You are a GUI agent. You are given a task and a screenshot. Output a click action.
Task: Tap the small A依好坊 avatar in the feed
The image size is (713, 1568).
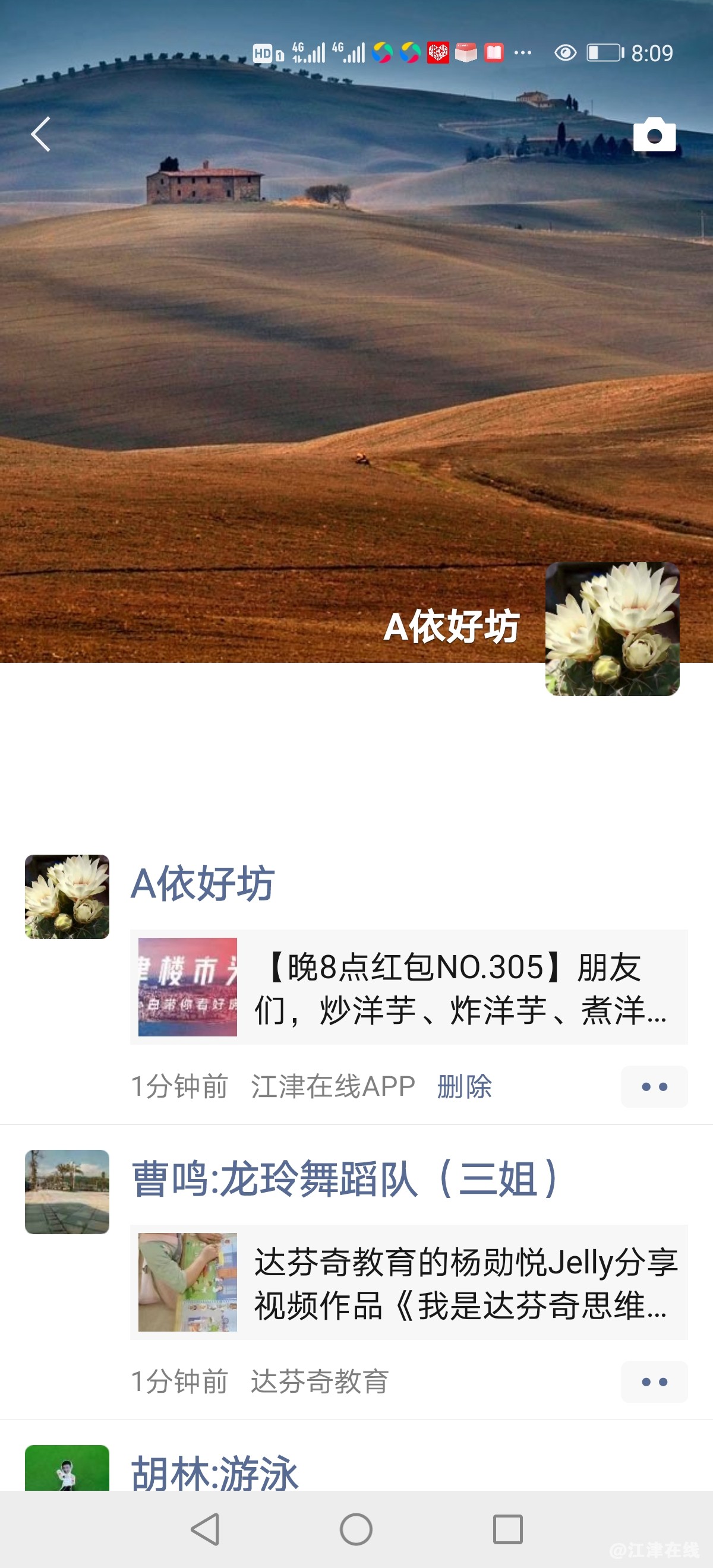pyautogui.click(x=67, y=897)
